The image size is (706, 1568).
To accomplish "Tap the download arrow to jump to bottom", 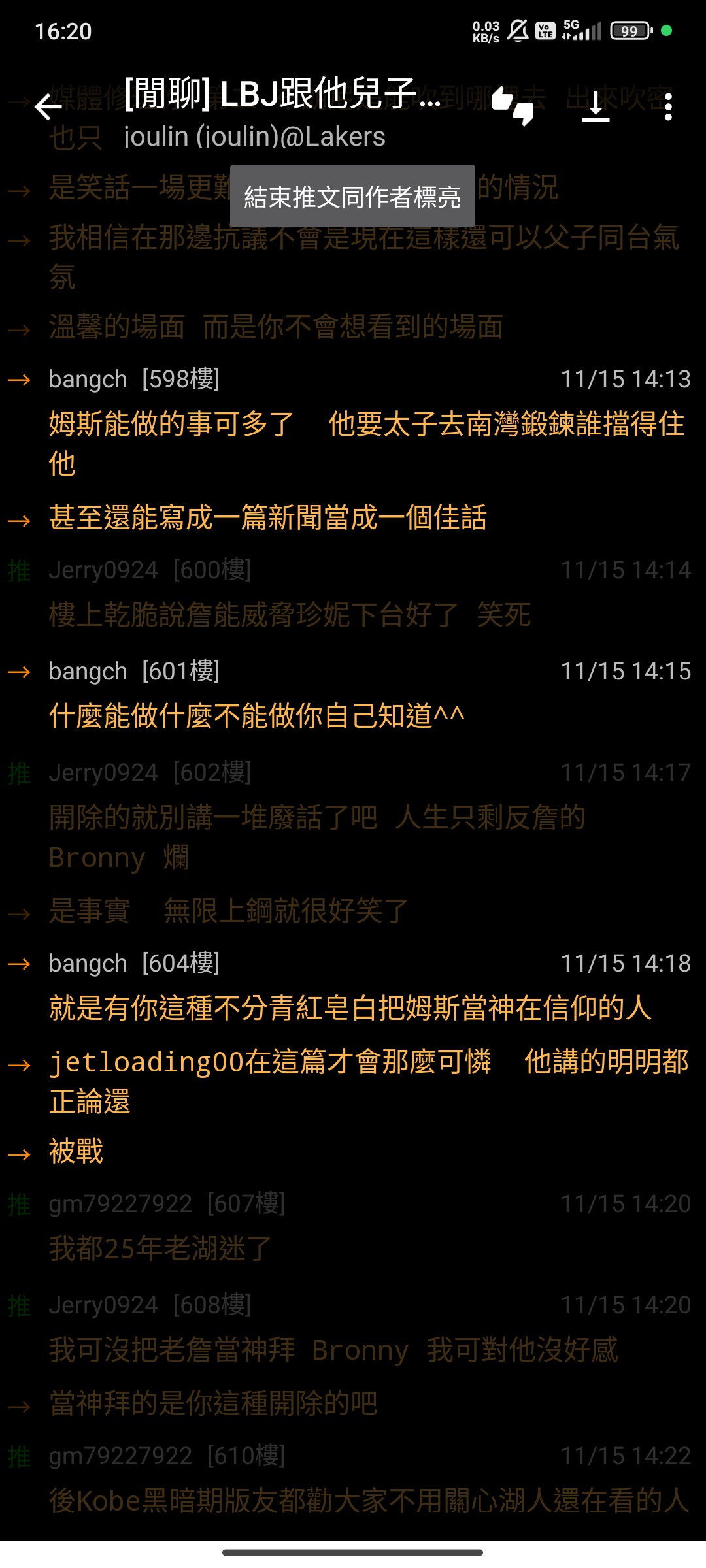I will [x=596, y=106].
